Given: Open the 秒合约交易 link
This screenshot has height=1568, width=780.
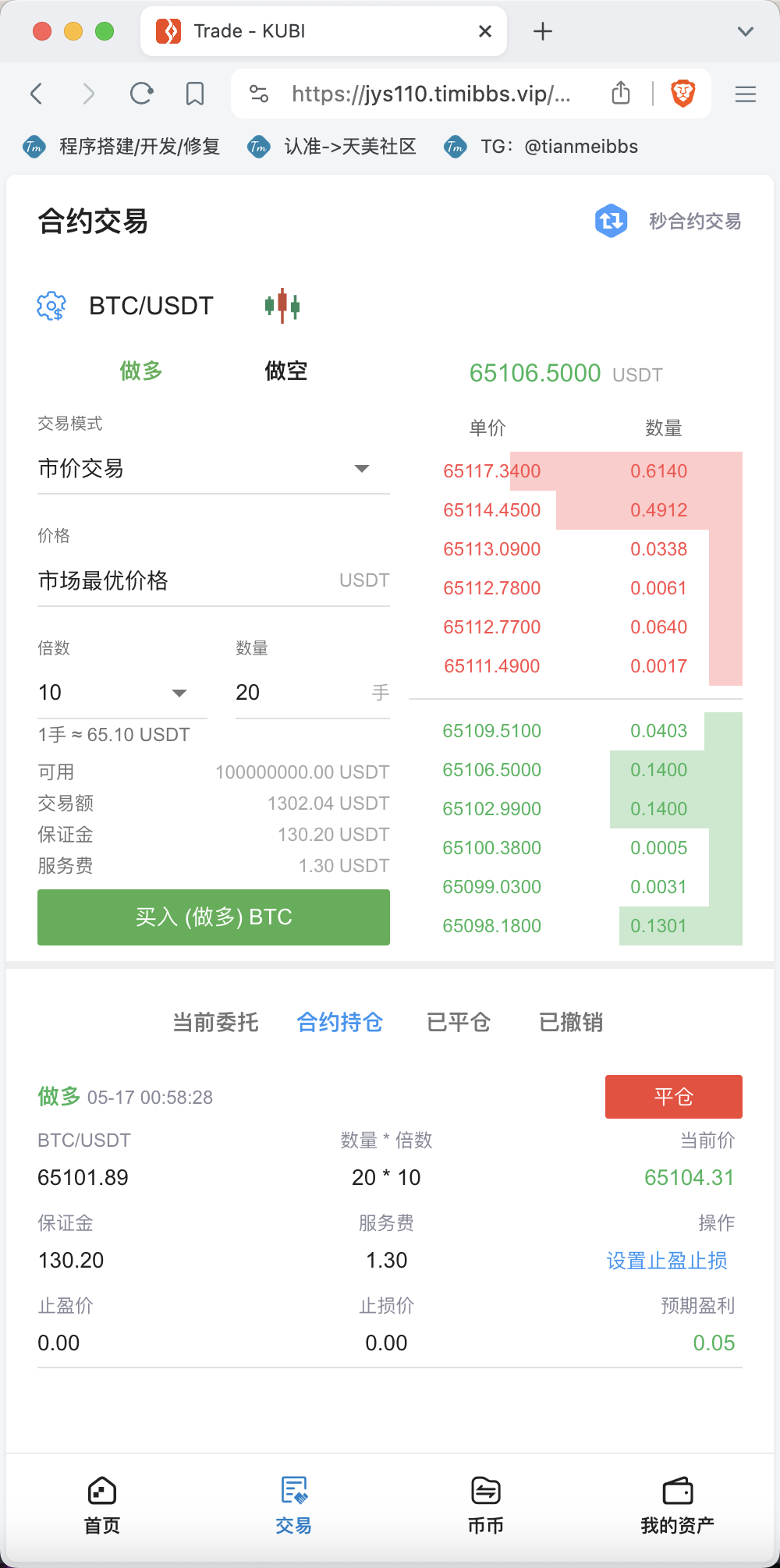Looking at the screenshot, I should click(x=668, y=221).
